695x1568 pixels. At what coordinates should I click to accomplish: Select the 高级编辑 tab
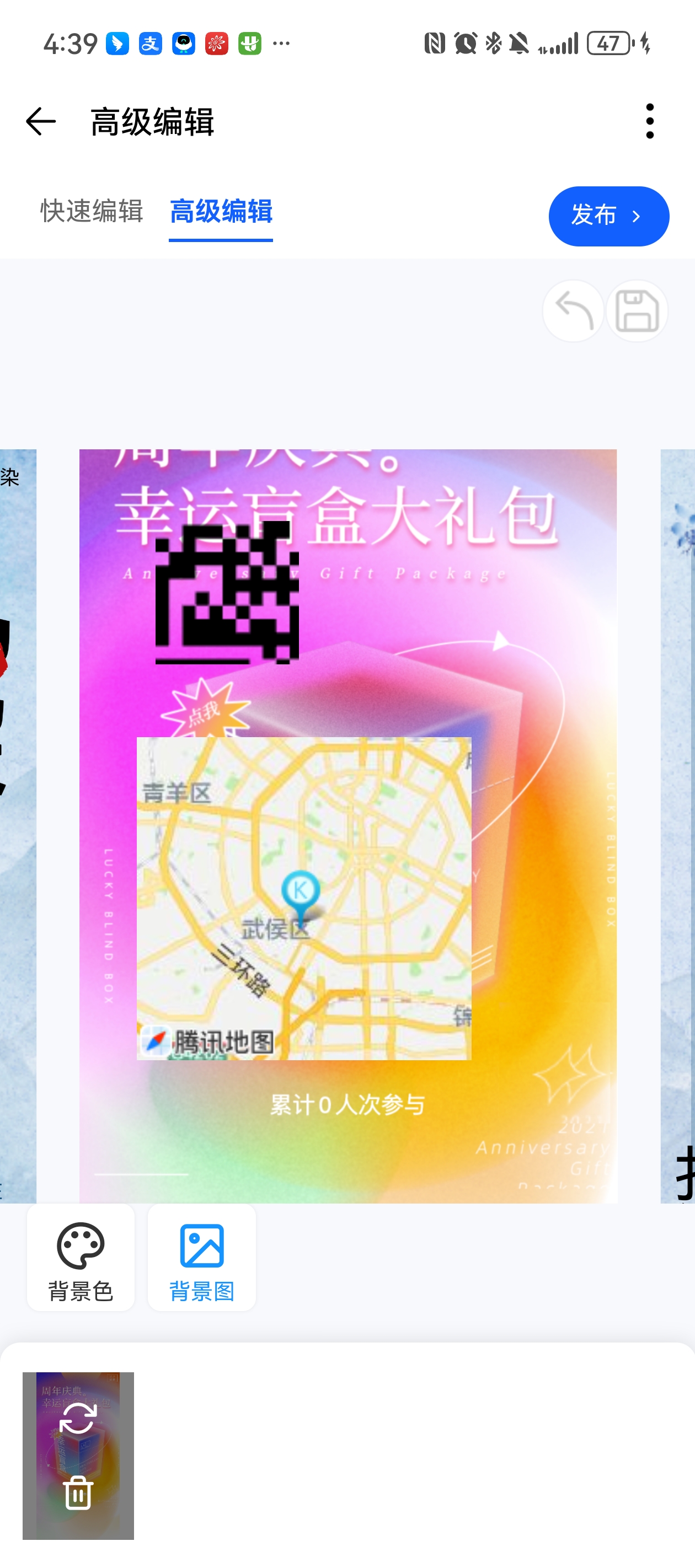point(221,211)
